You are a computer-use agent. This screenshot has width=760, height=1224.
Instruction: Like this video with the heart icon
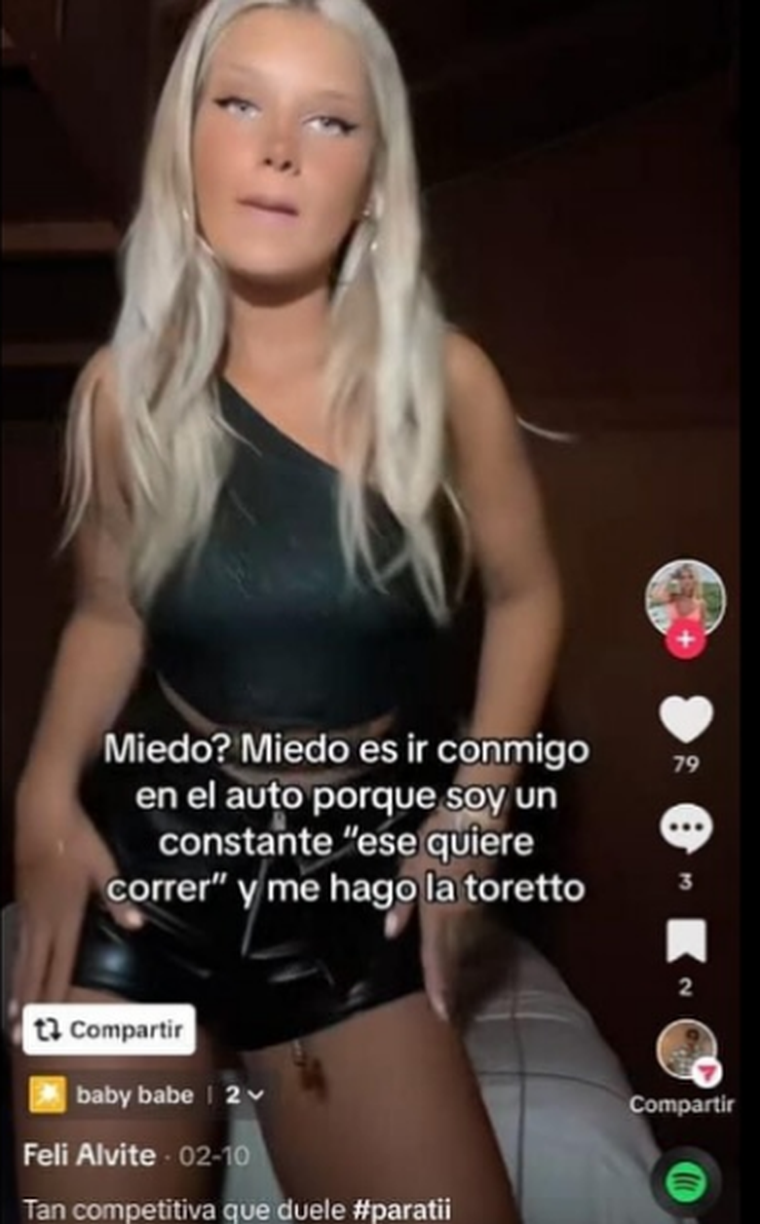coord(686,719)
